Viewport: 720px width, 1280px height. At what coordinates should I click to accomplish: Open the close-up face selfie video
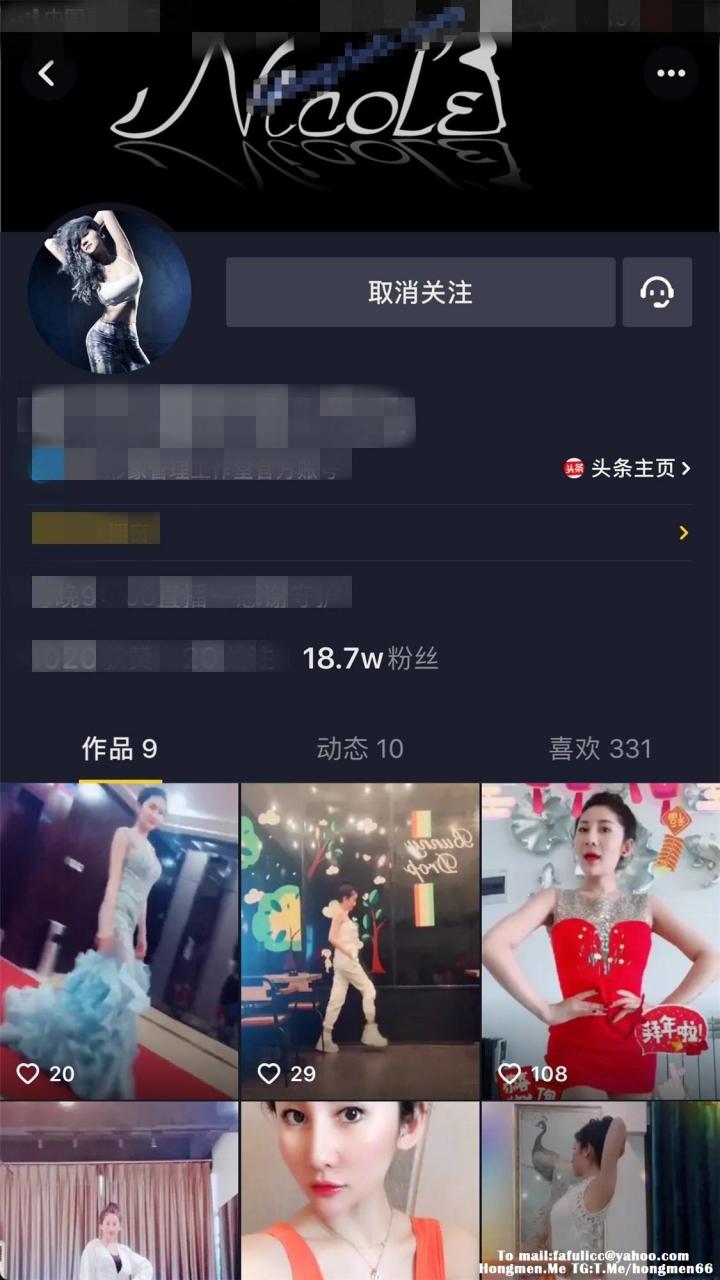click(360, 1190)
